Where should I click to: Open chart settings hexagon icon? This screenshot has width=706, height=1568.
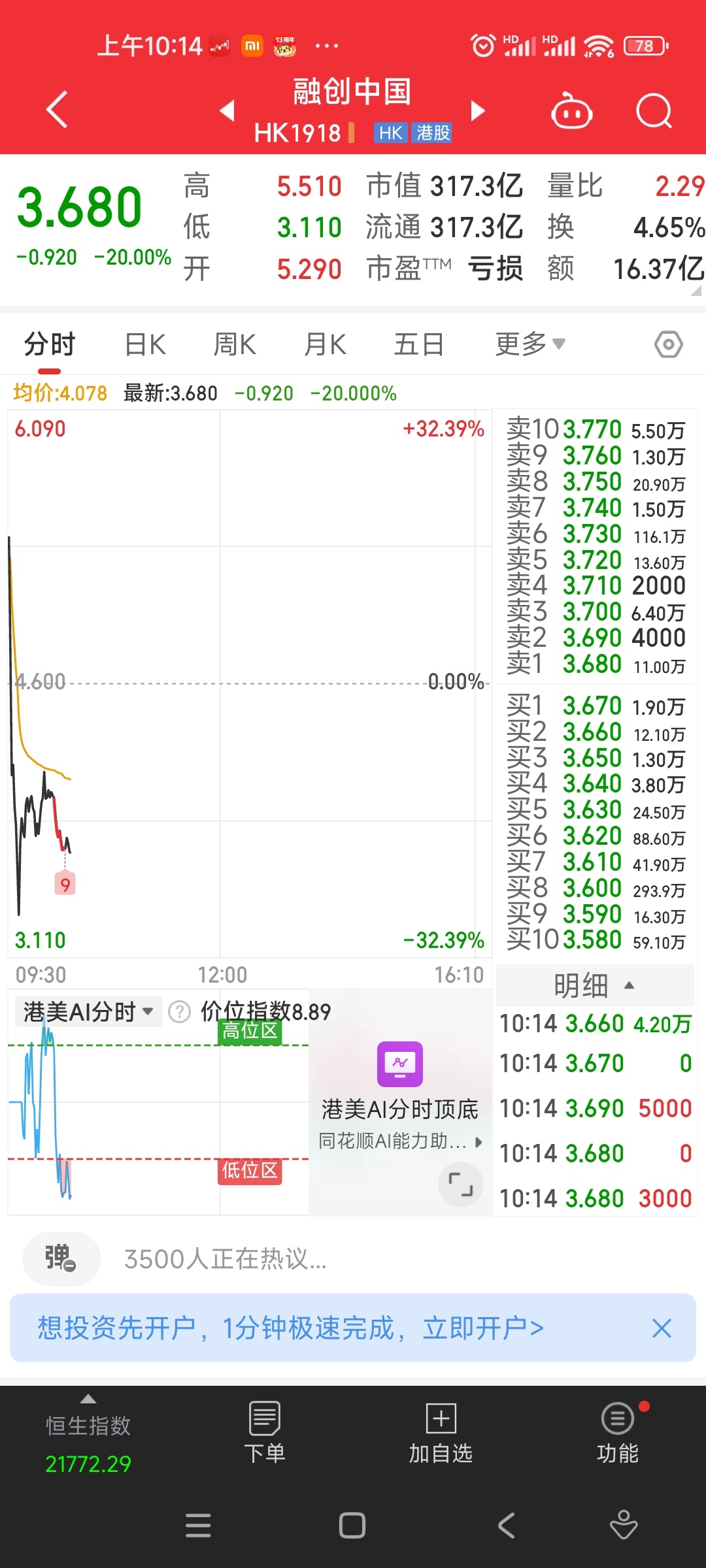coord(669,344)
